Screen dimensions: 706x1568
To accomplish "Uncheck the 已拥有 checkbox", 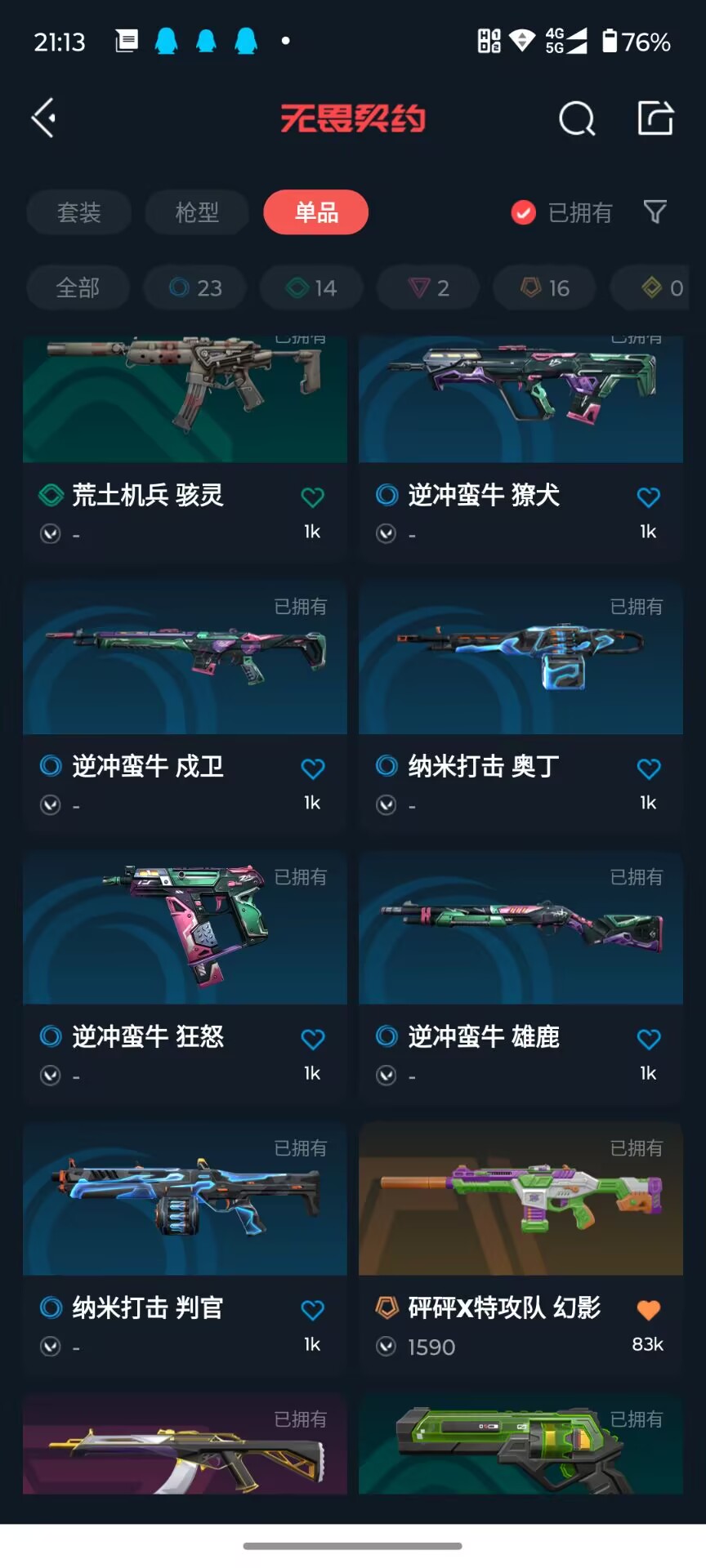I will (523, 212).
